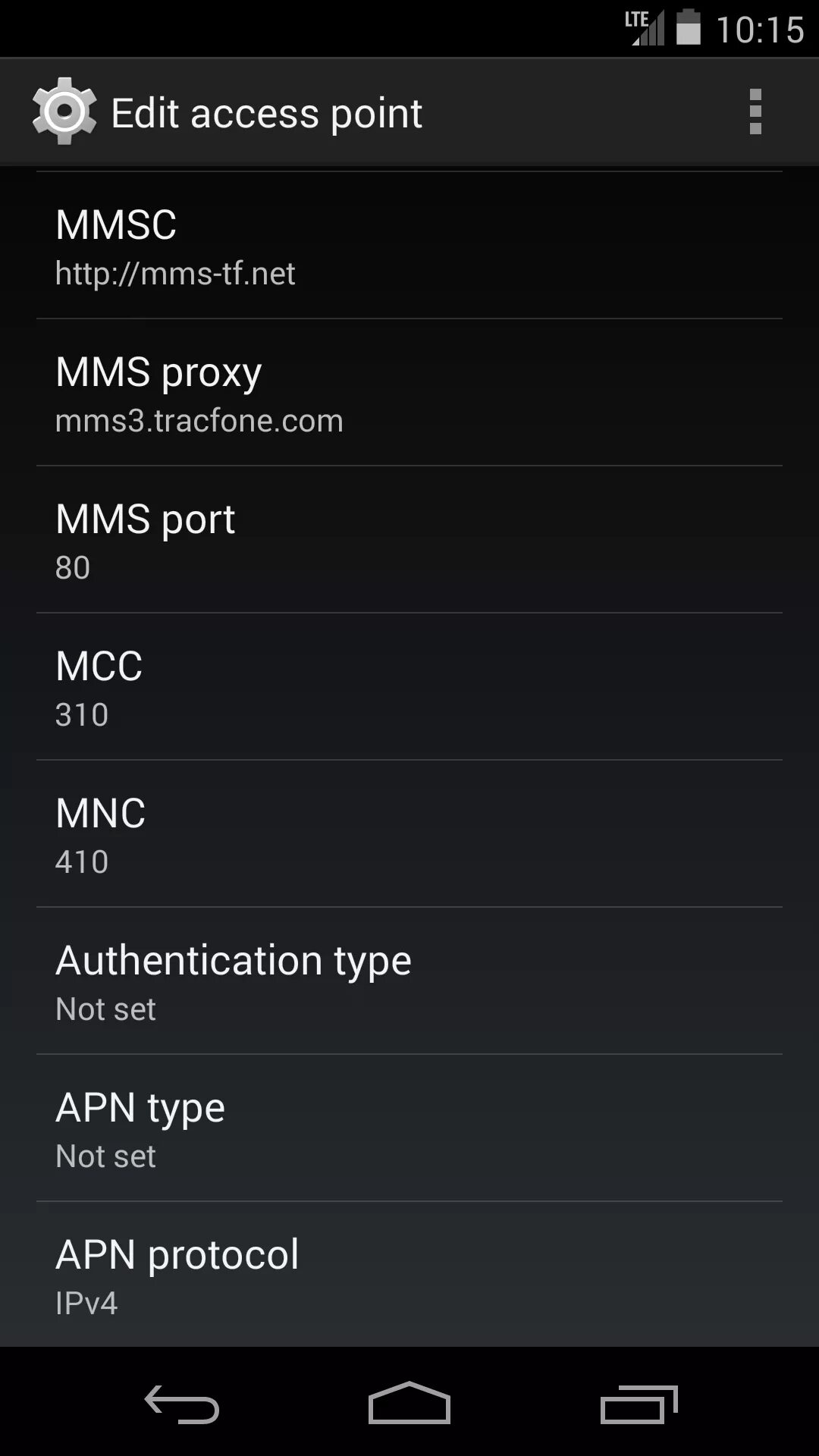The height and width of the screenshot is (1456, 819).
Task: Edit the MCC value
Action: 409,687
